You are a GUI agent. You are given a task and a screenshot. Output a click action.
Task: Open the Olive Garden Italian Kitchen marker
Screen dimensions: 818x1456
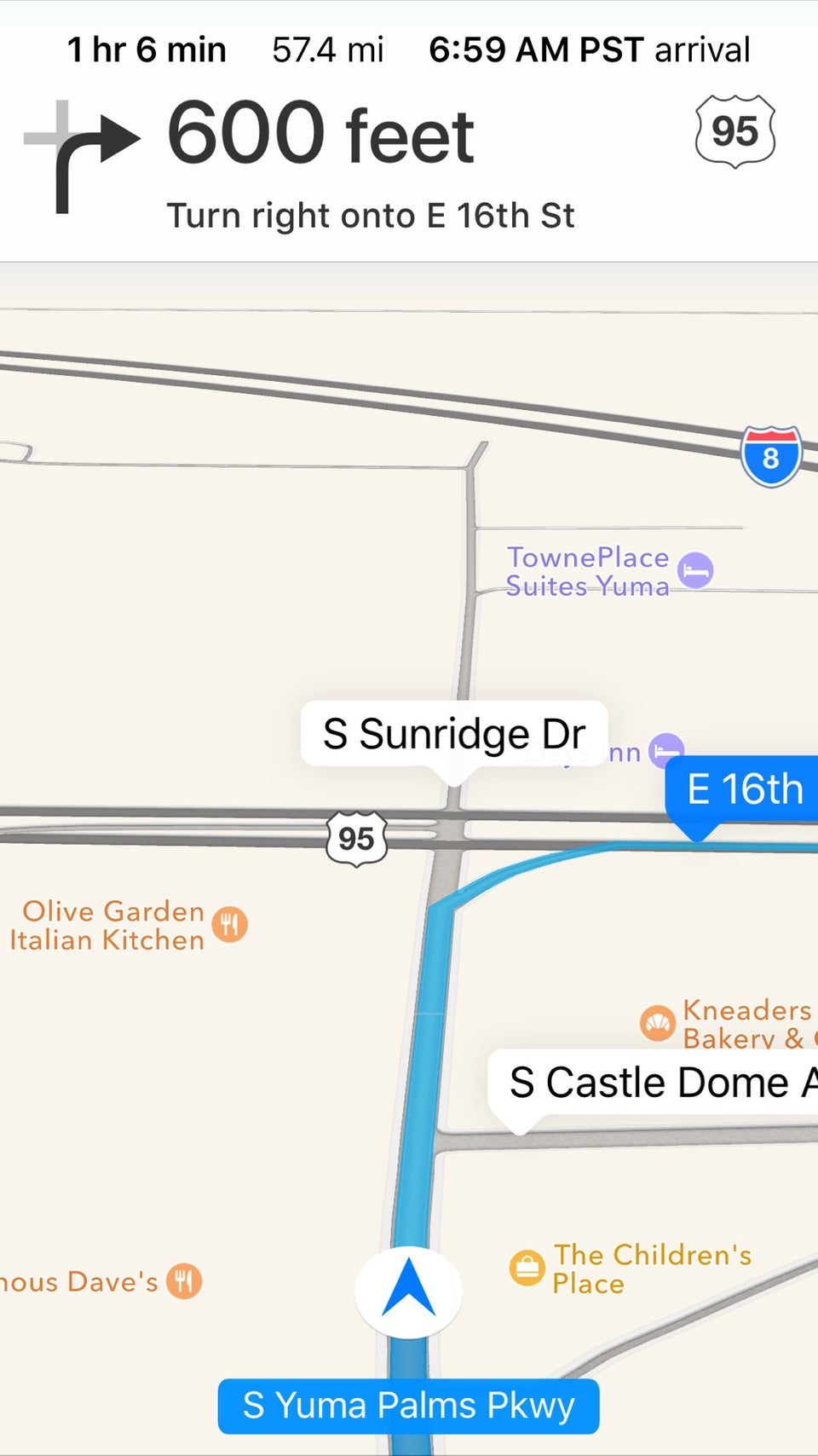(x=229, y=924)
